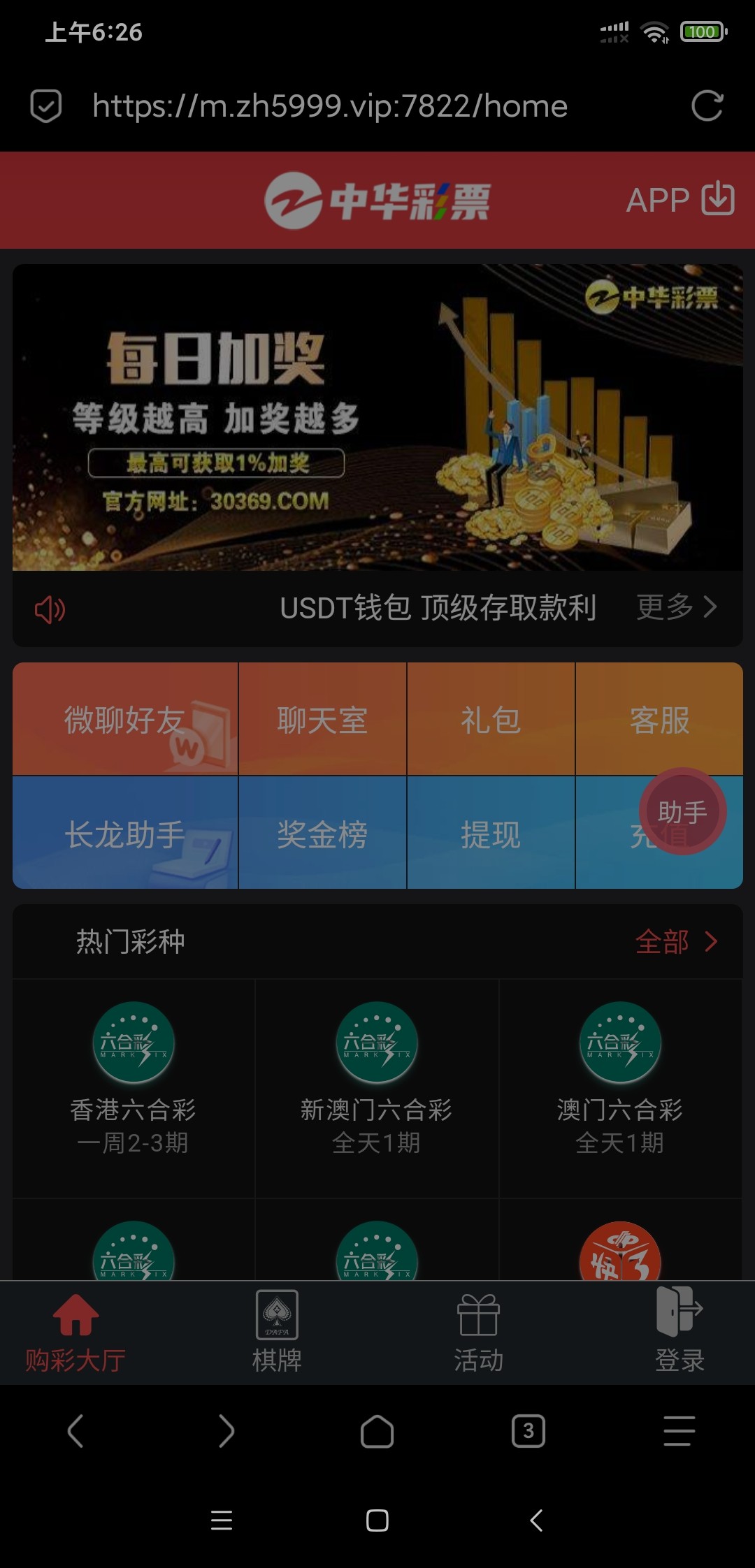Open the 每日加奖 promo banner
Viewport: 755px width, 1568px height.
(x=377, y=417)
